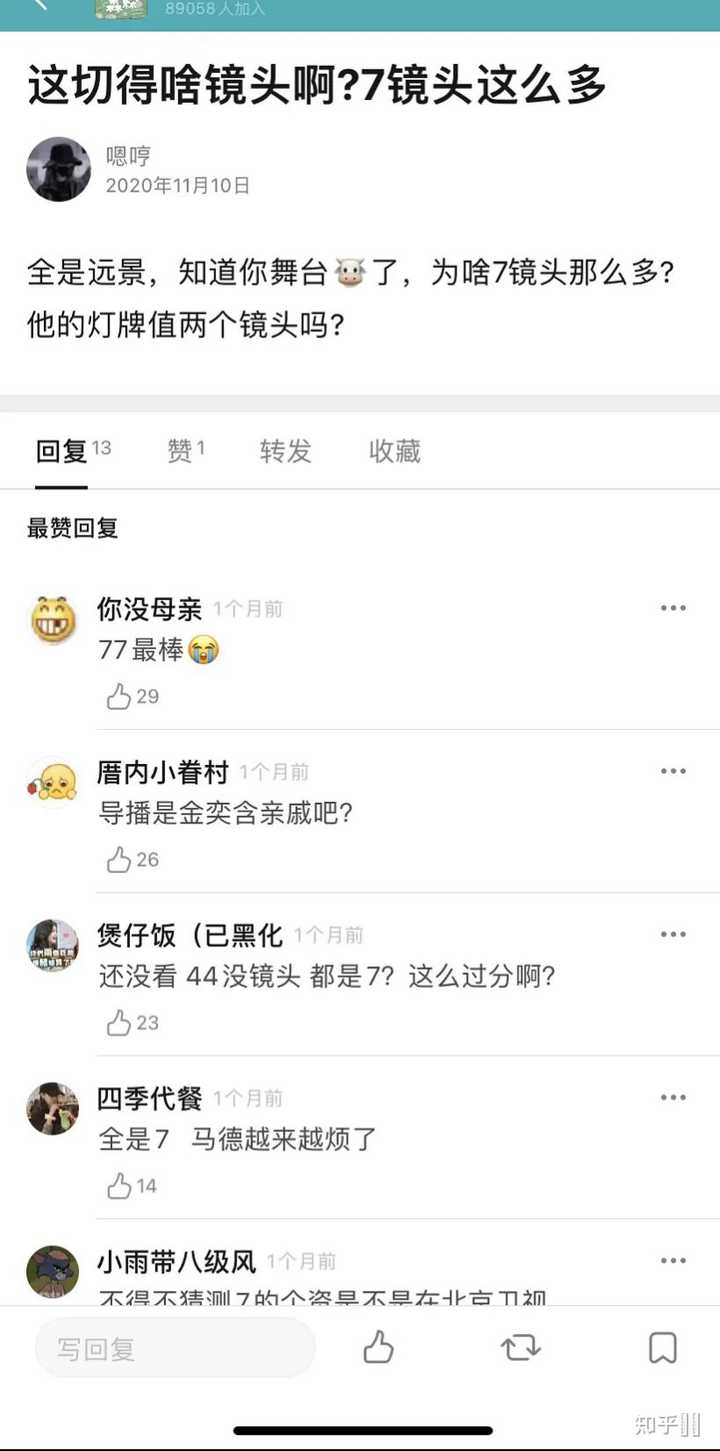Switch to the 转发 tab
The width and height of the screenshot is (720, 1451).
[286, 452]
